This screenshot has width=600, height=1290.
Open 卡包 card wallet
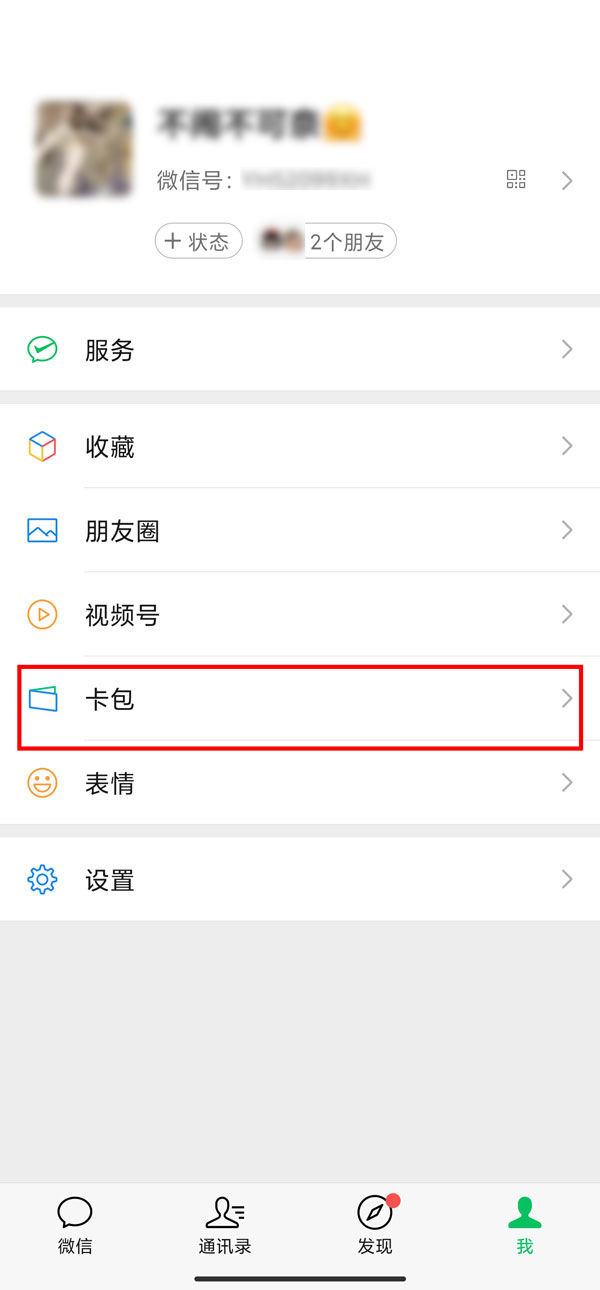click(300, 699)
